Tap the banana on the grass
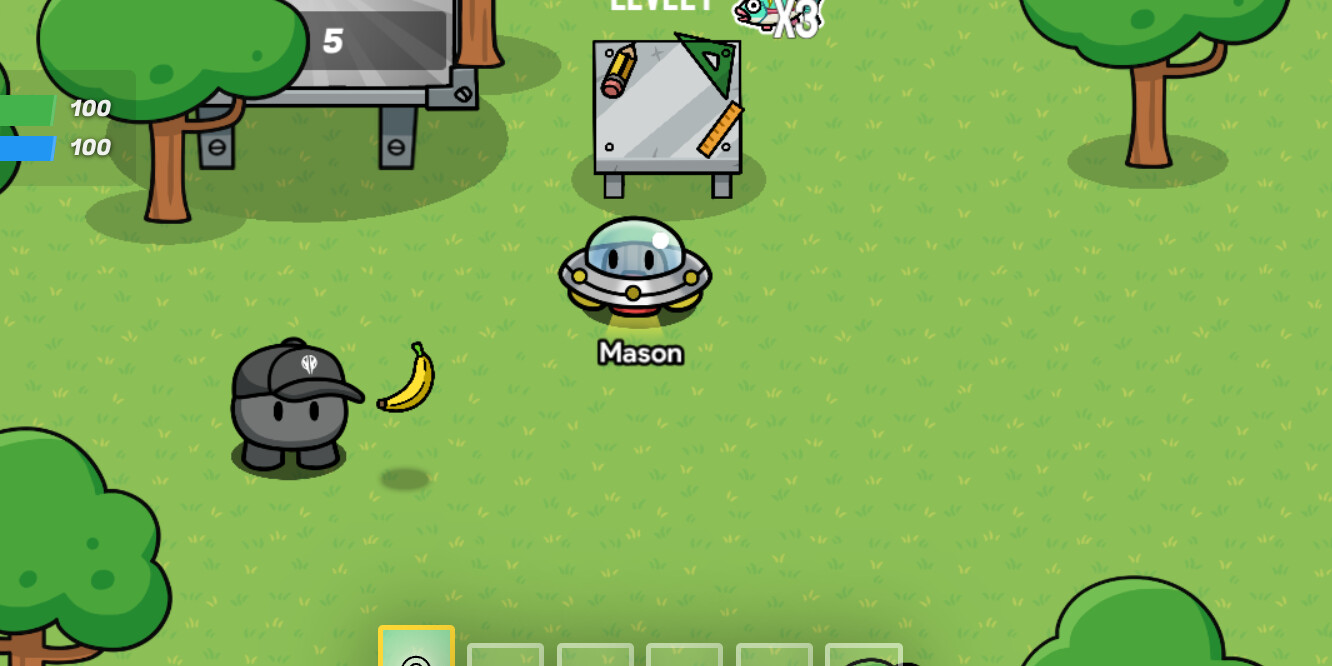This screenshot has height=666, width=1332. click(408, 380)
